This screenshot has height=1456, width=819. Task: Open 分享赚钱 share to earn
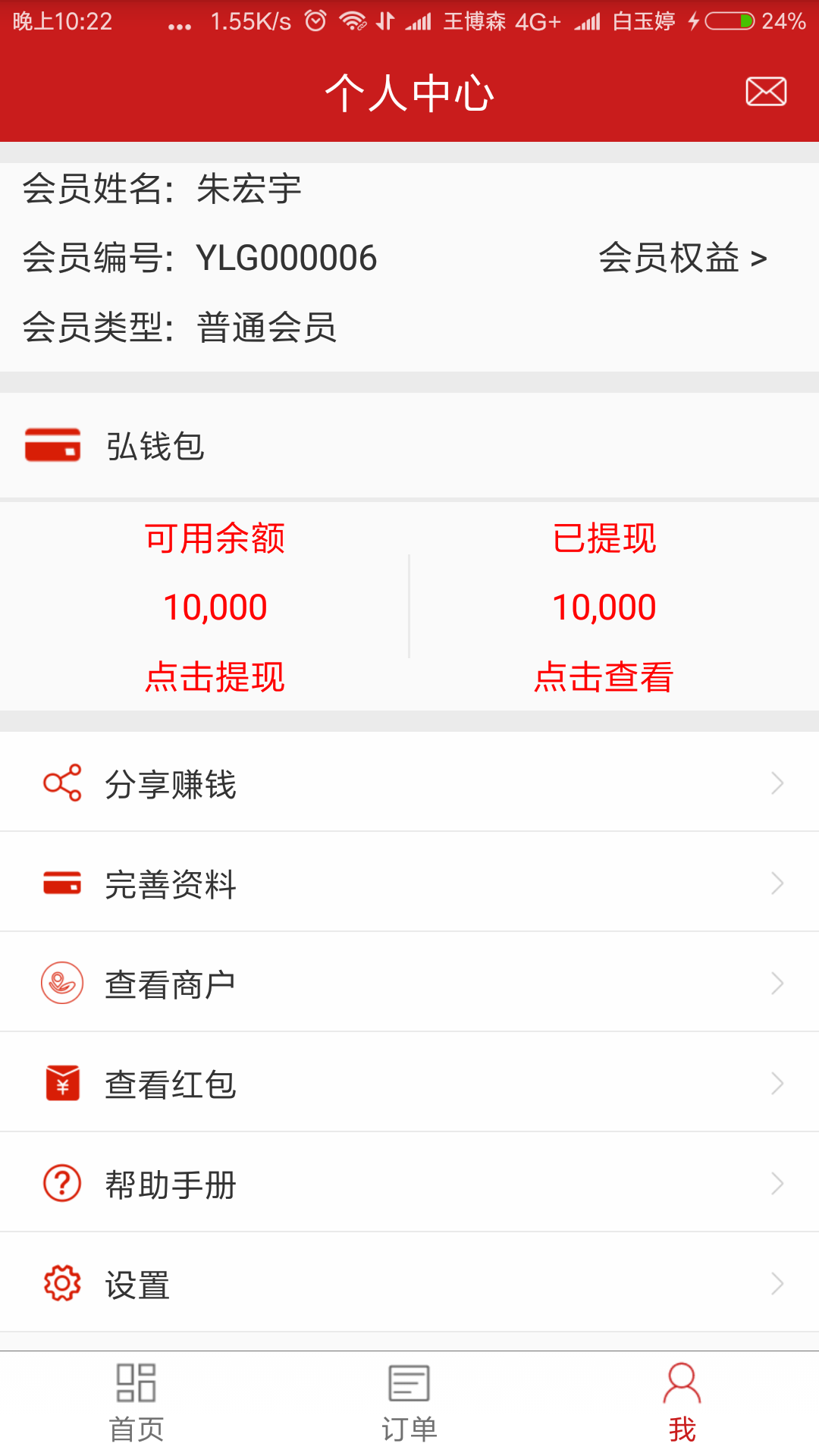point(409,783)
